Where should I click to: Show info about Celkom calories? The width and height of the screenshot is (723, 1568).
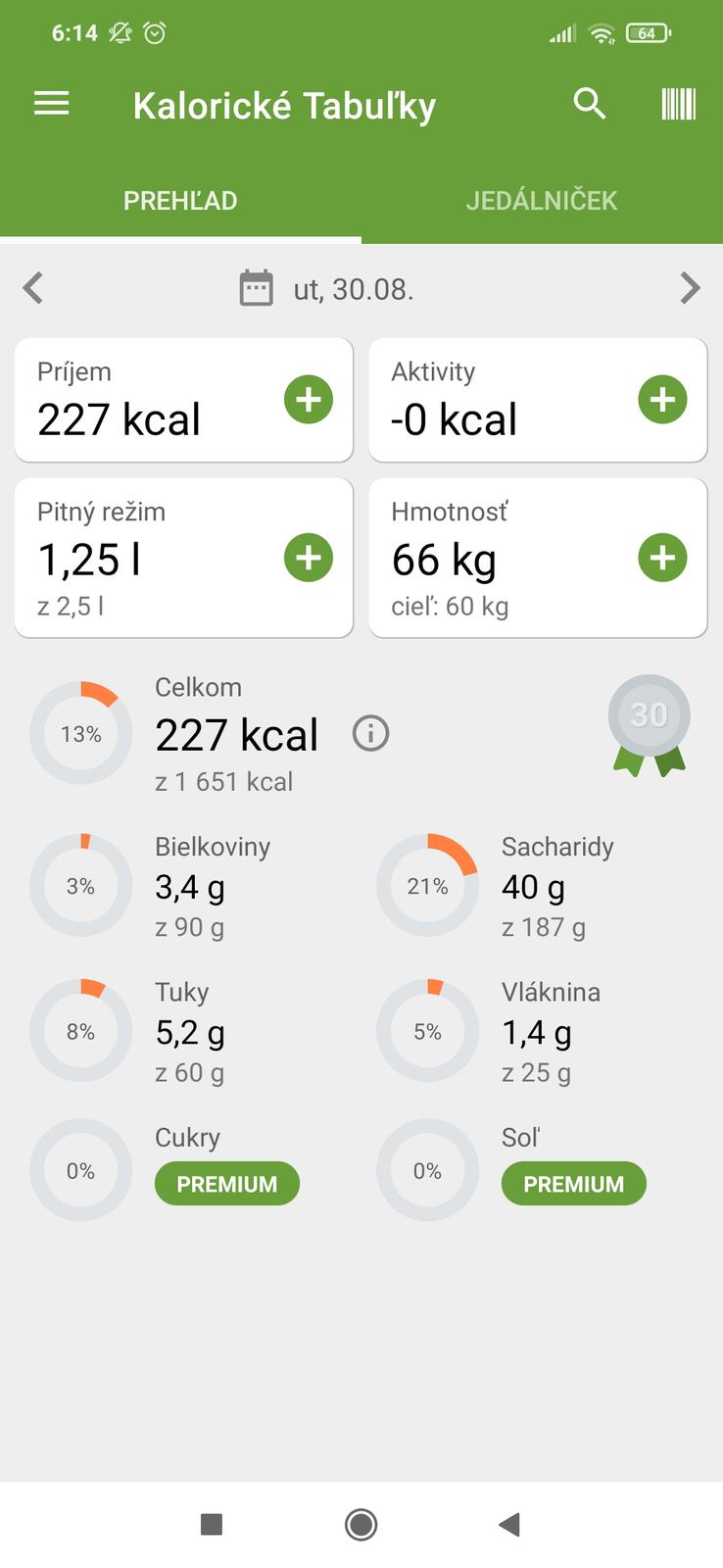(370, 733)
